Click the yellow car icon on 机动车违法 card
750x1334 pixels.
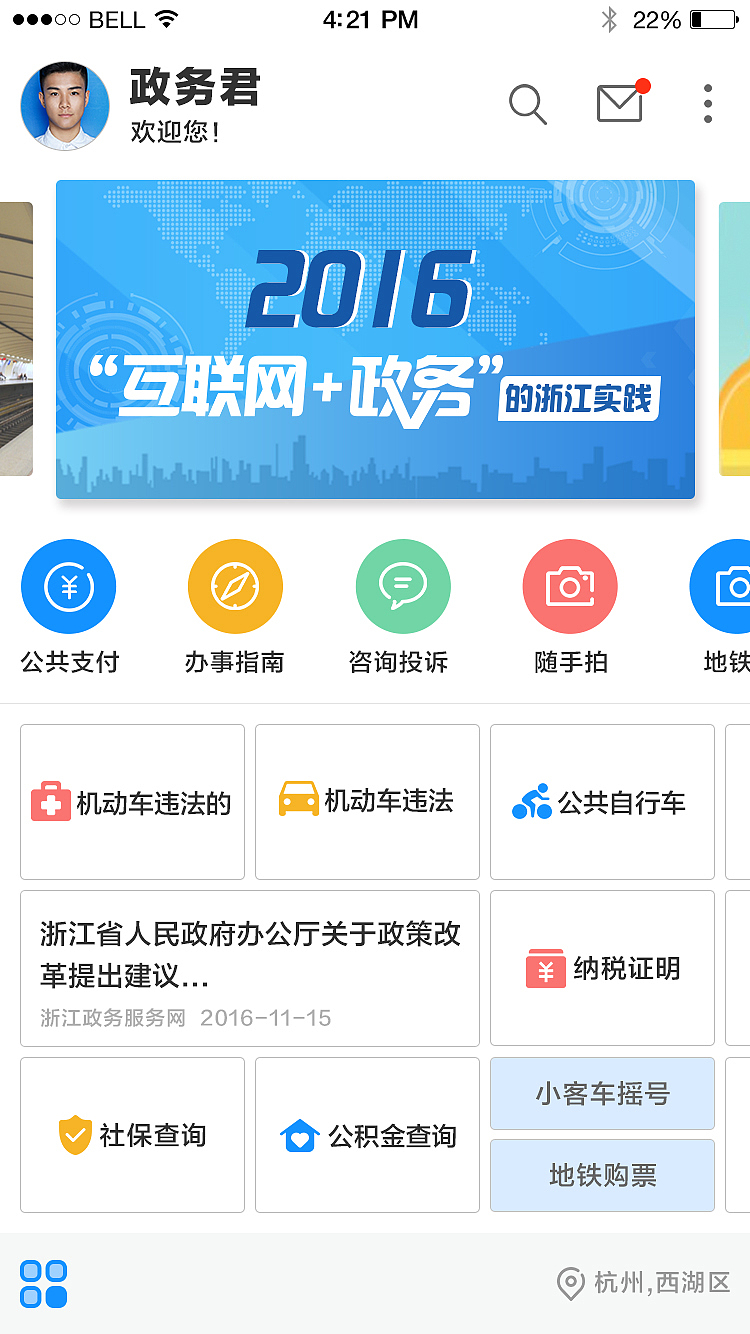click(x=297, y=802)
